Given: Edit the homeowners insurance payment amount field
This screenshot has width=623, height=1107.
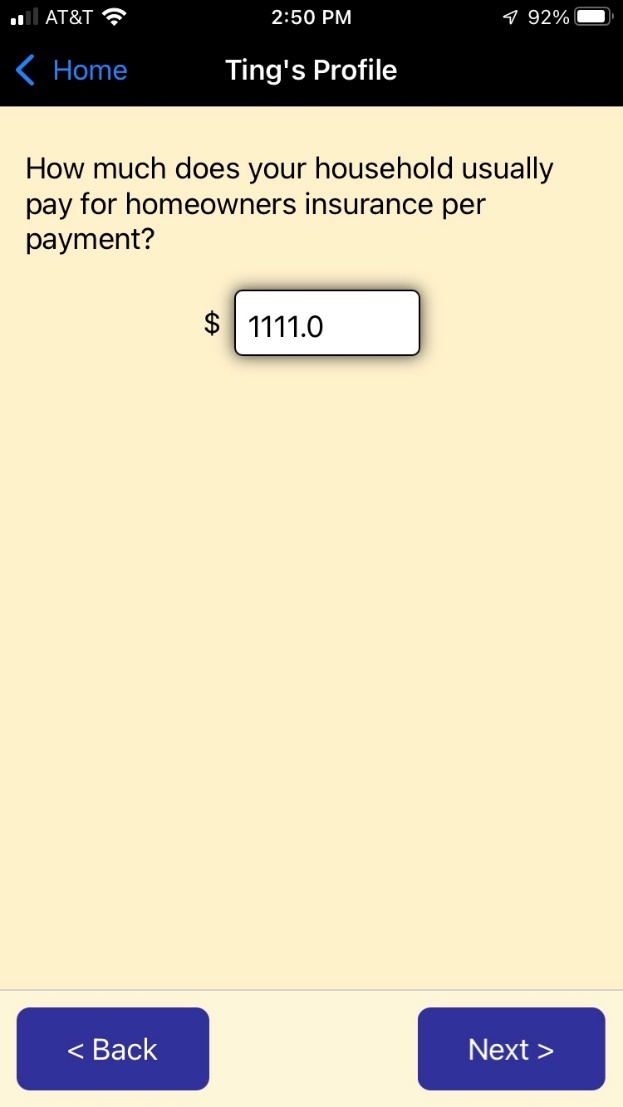Looking at the screenshot, I should tap(326, 323).
